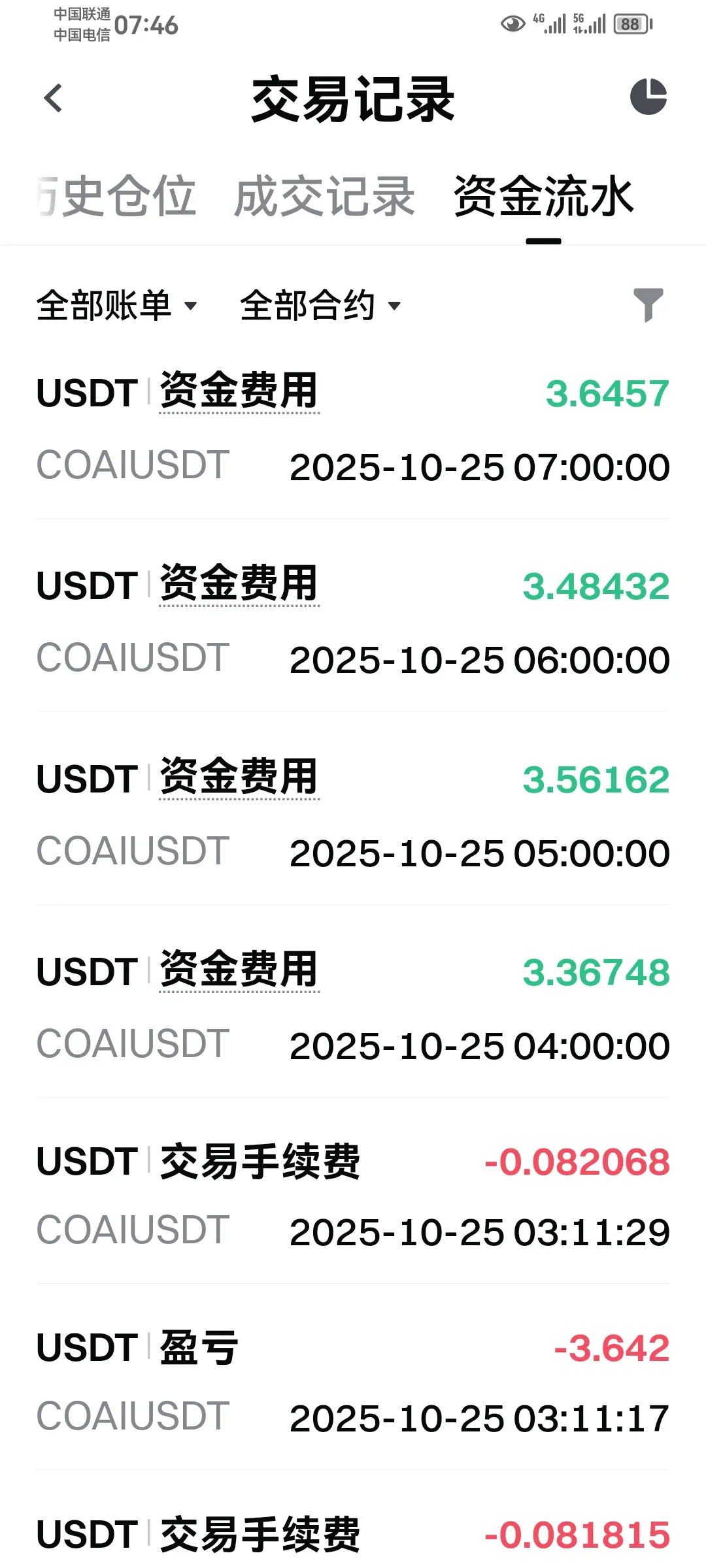Tap 资金费用 label in the 07:00:00 record
706x1568 pixels.
pyautogui.click(x=239, y=391)
